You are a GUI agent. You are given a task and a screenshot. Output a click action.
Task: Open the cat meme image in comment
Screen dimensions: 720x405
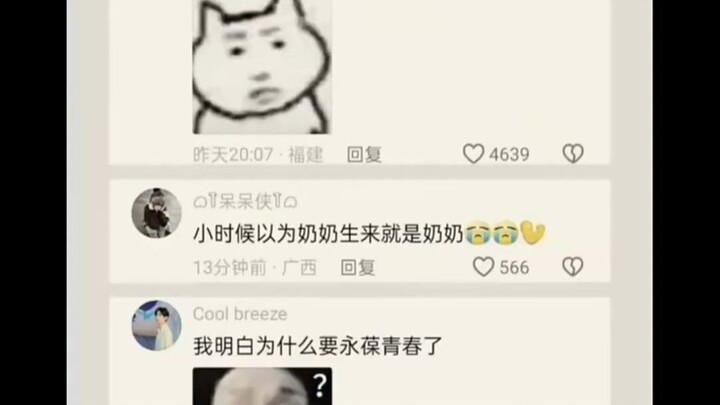[261, 66]
